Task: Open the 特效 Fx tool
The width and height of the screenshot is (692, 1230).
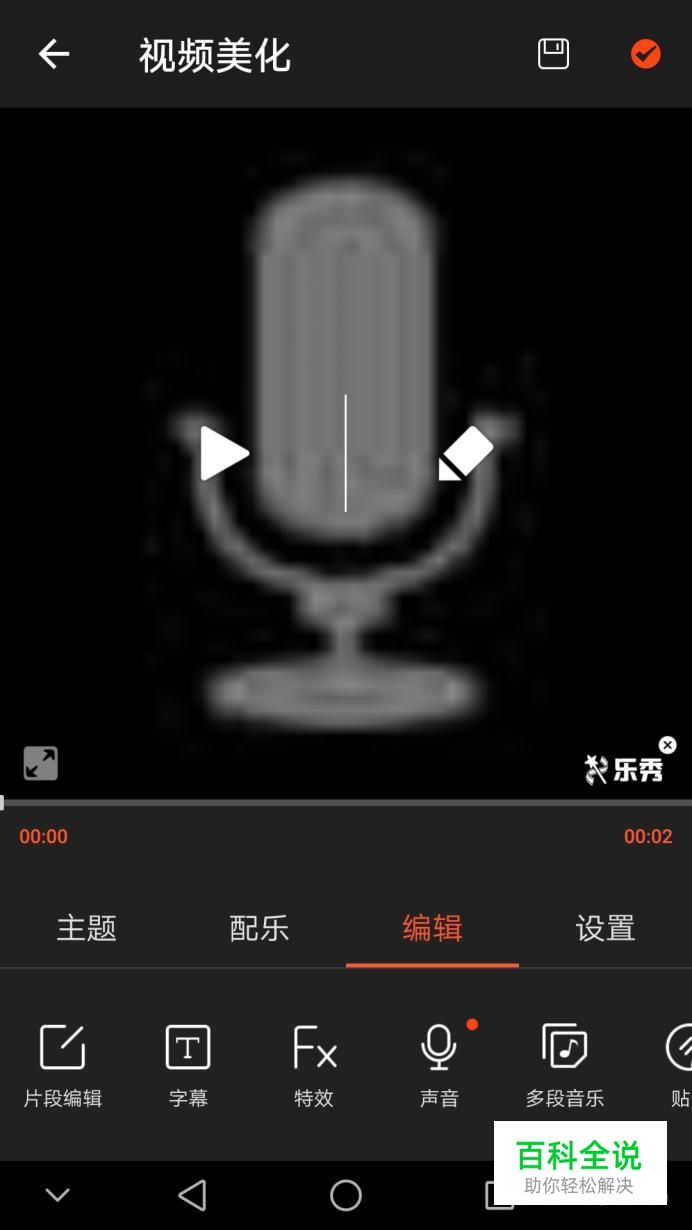Action: [x=314, y=1065]
